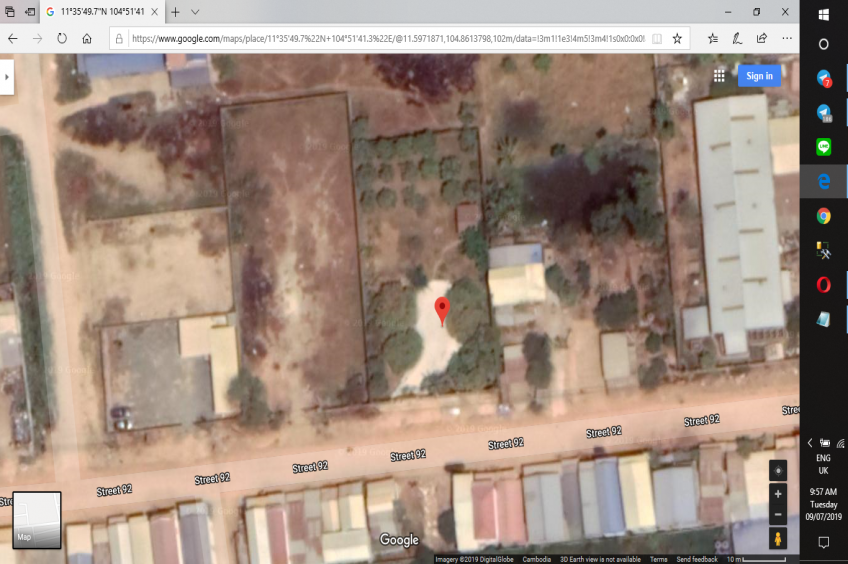The width and height of the screenshot is (848, 564).
Task: Switch to Map view thumbnail
Action: point(37,520)
